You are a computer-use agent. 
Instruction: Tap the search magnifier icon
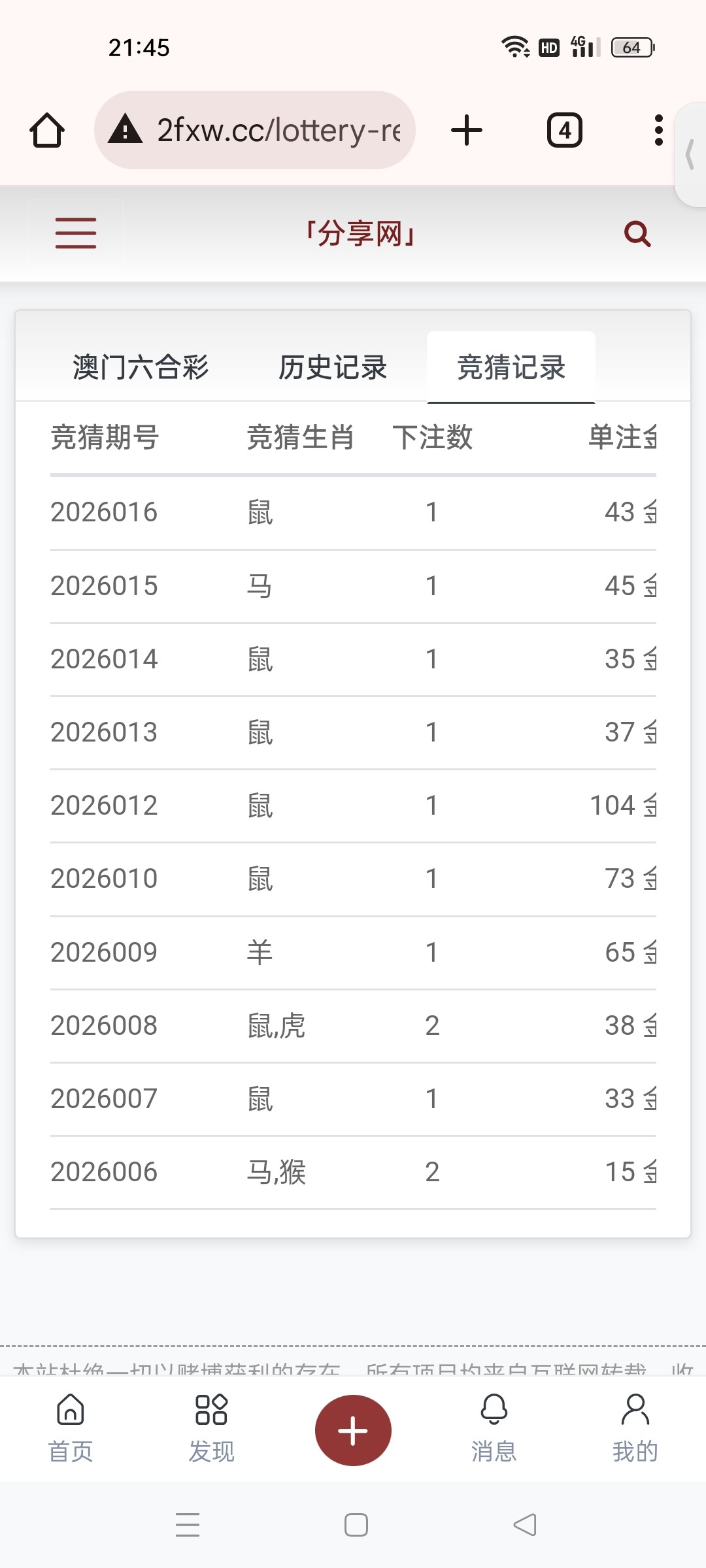coord(637,234)
